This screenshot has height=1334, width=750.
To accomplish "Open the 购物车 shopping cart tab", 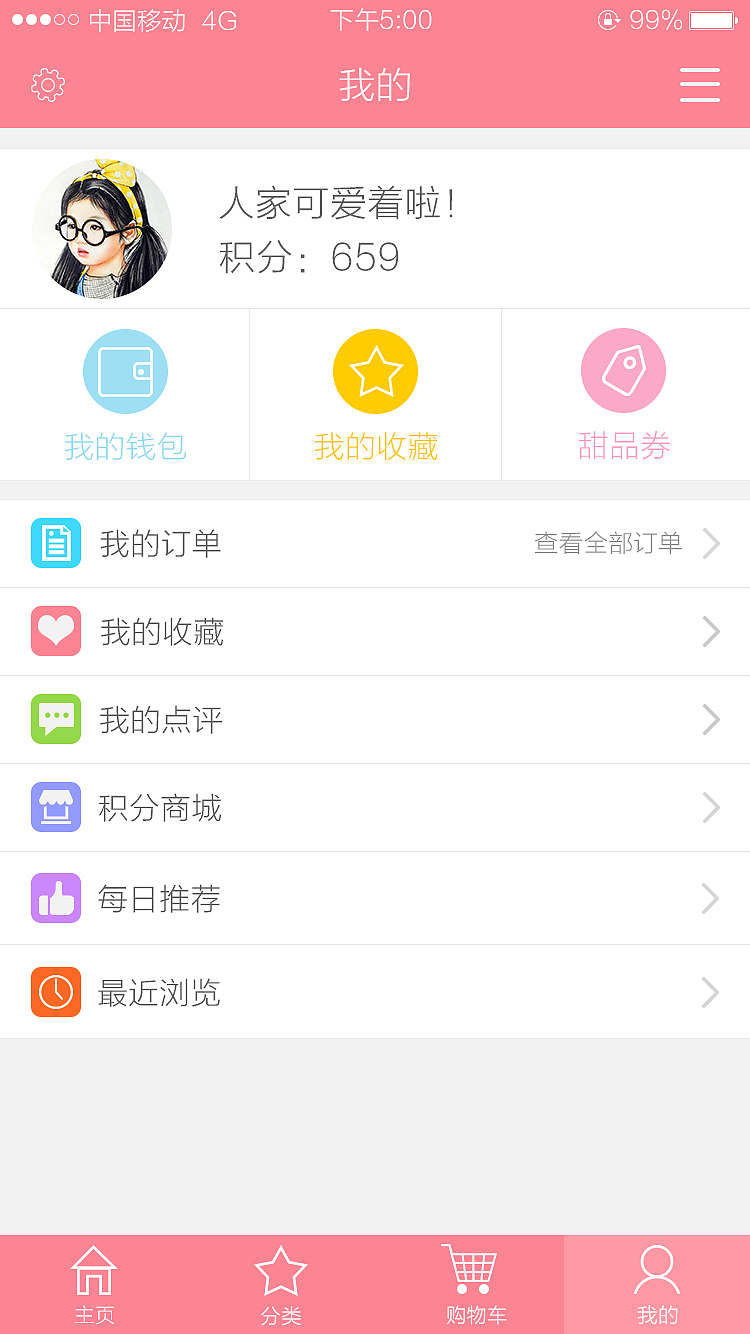I will click(470, 1285).
